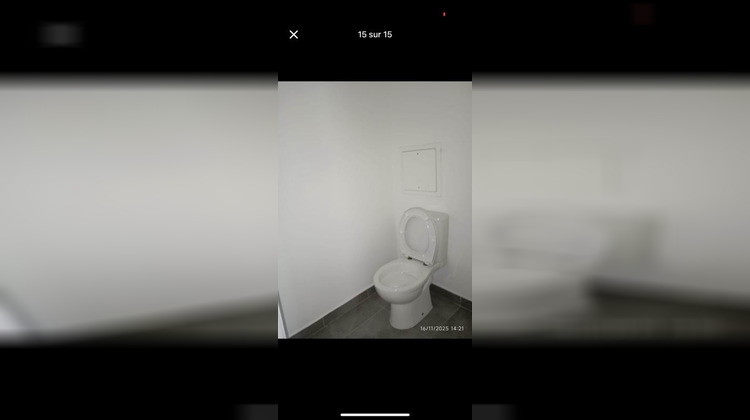Close the photo viewer
750x420 pixels.
click(293, 35)
